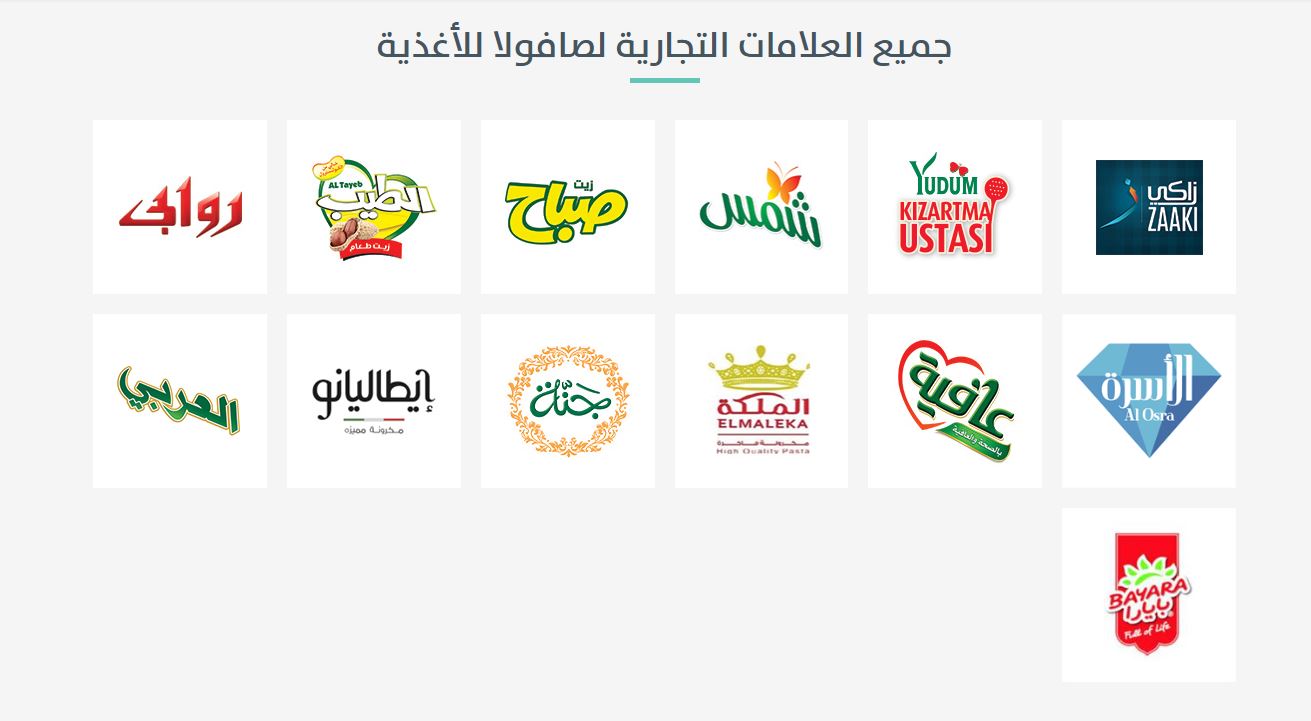The image size is (1311, 721).
Task: Choose the Al Osra diamond brand tile
Action: tap(1148, 401)
